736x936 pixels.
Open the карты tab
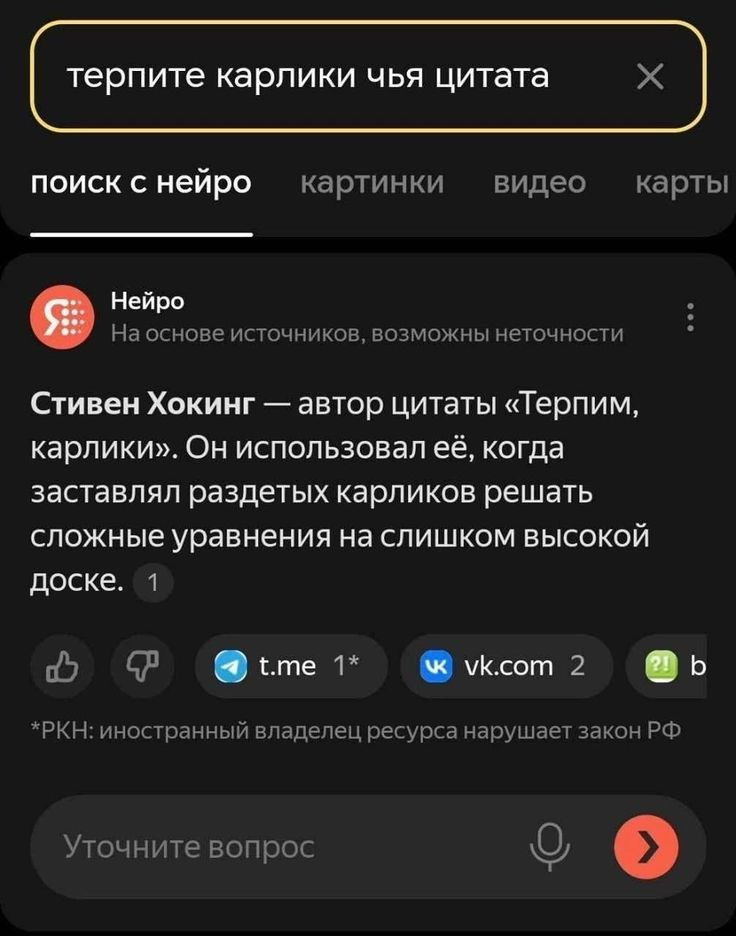click(x=682, y=183)
